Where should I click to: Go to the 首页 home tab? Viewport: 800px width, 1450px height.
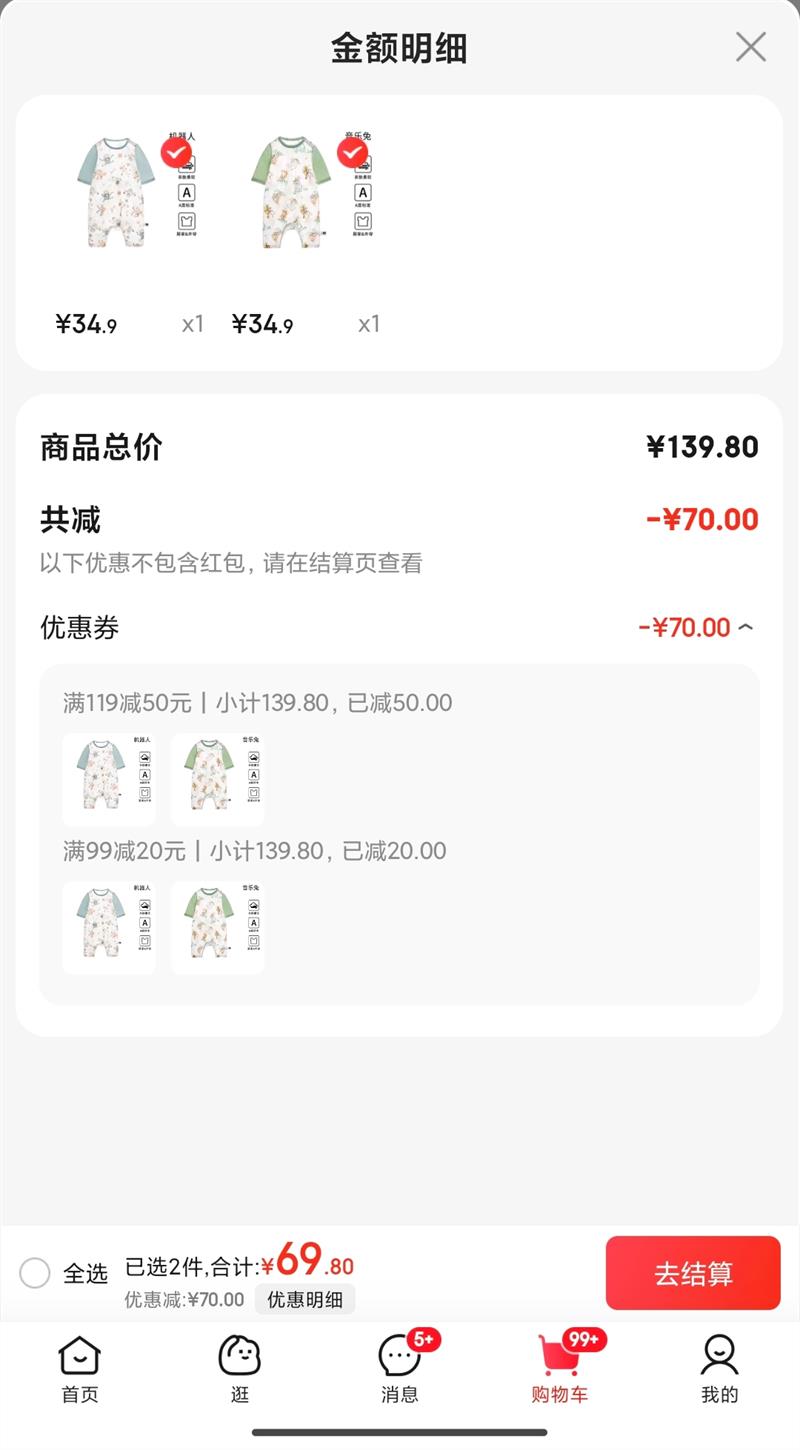(80, 1369)
